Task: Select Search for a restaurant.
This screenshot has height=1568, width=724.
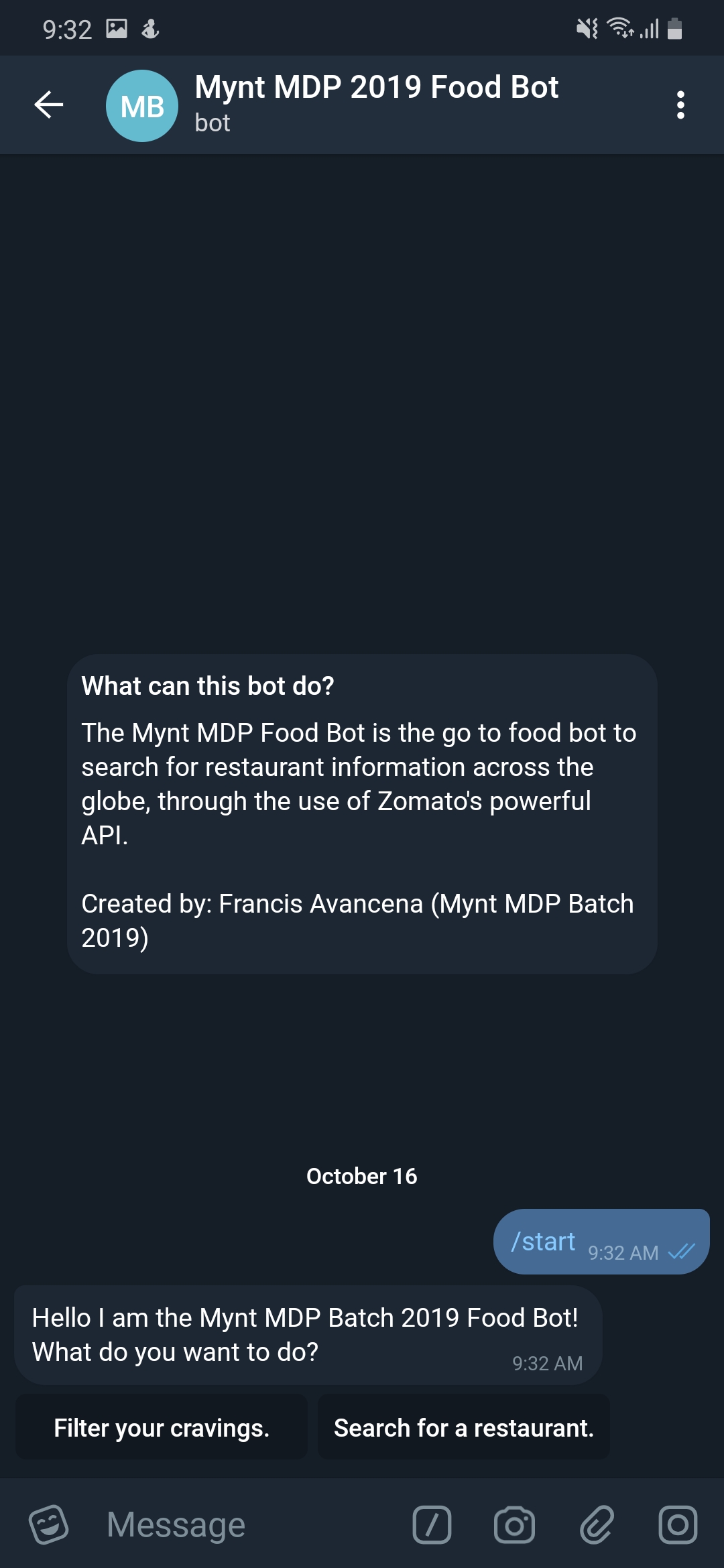Action: point(464,1427)
